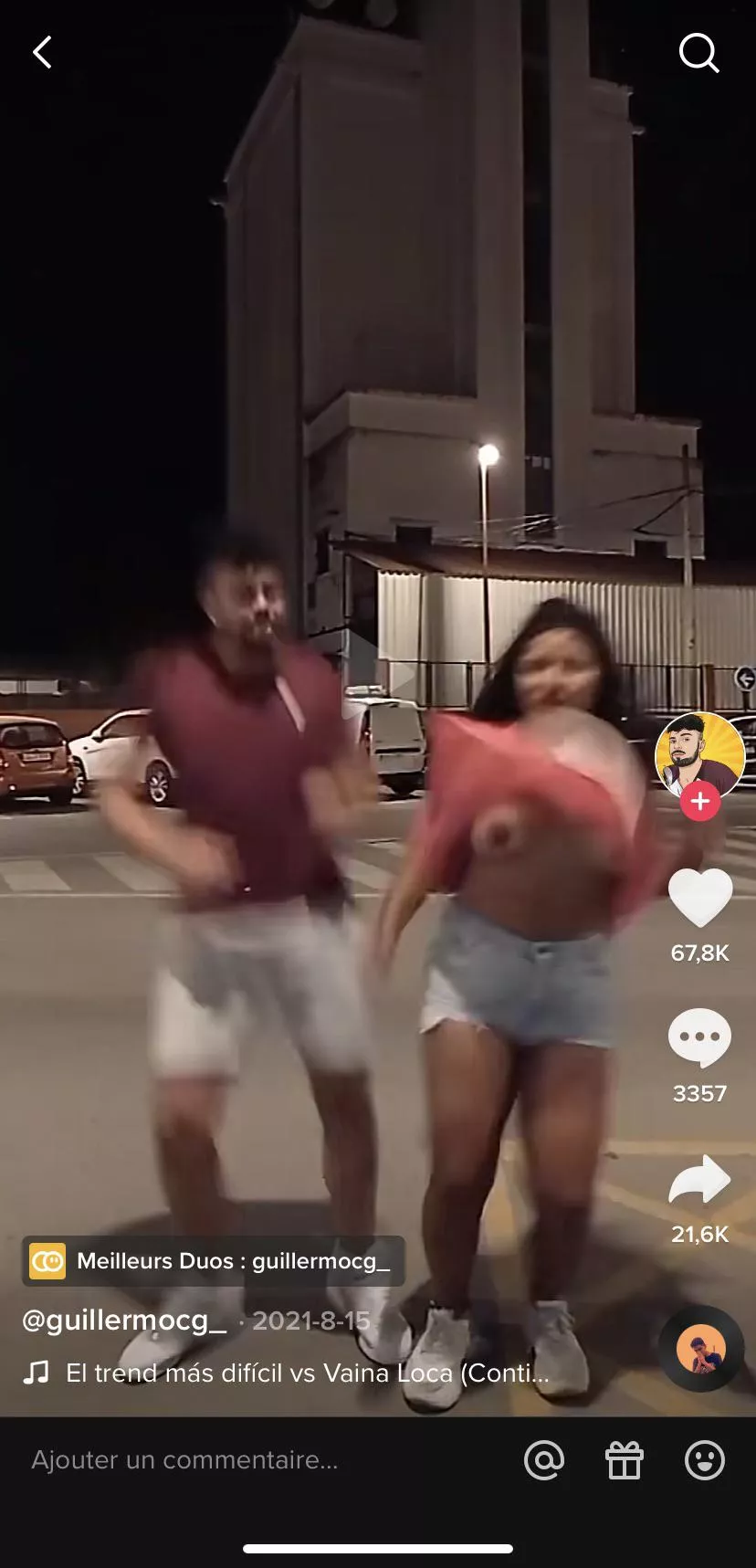Open the spinning sound disc
This screenshot has height=1568, width=756.
click(x=700, y=1349)
